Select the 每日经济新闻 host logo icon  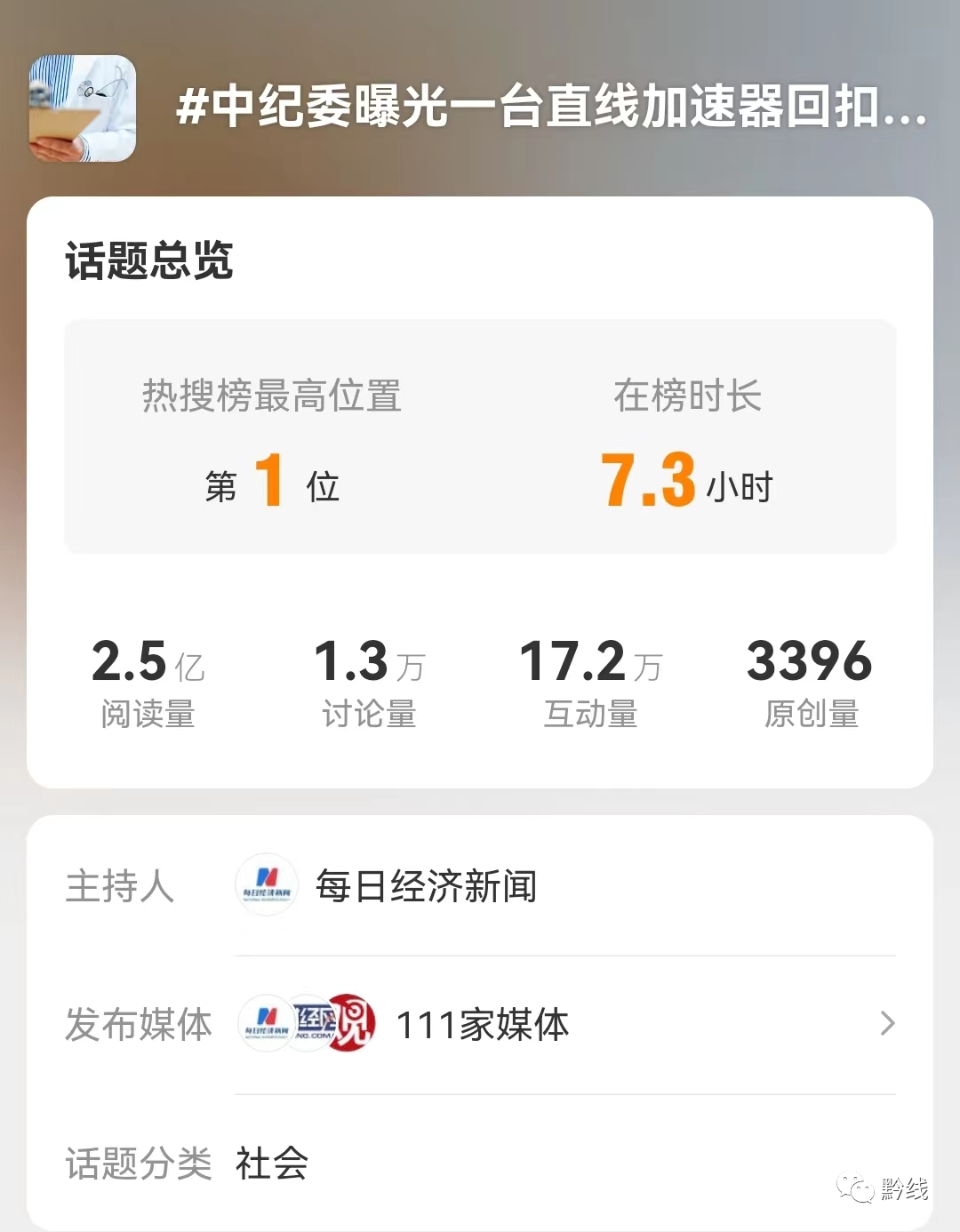tap(265, 885)
